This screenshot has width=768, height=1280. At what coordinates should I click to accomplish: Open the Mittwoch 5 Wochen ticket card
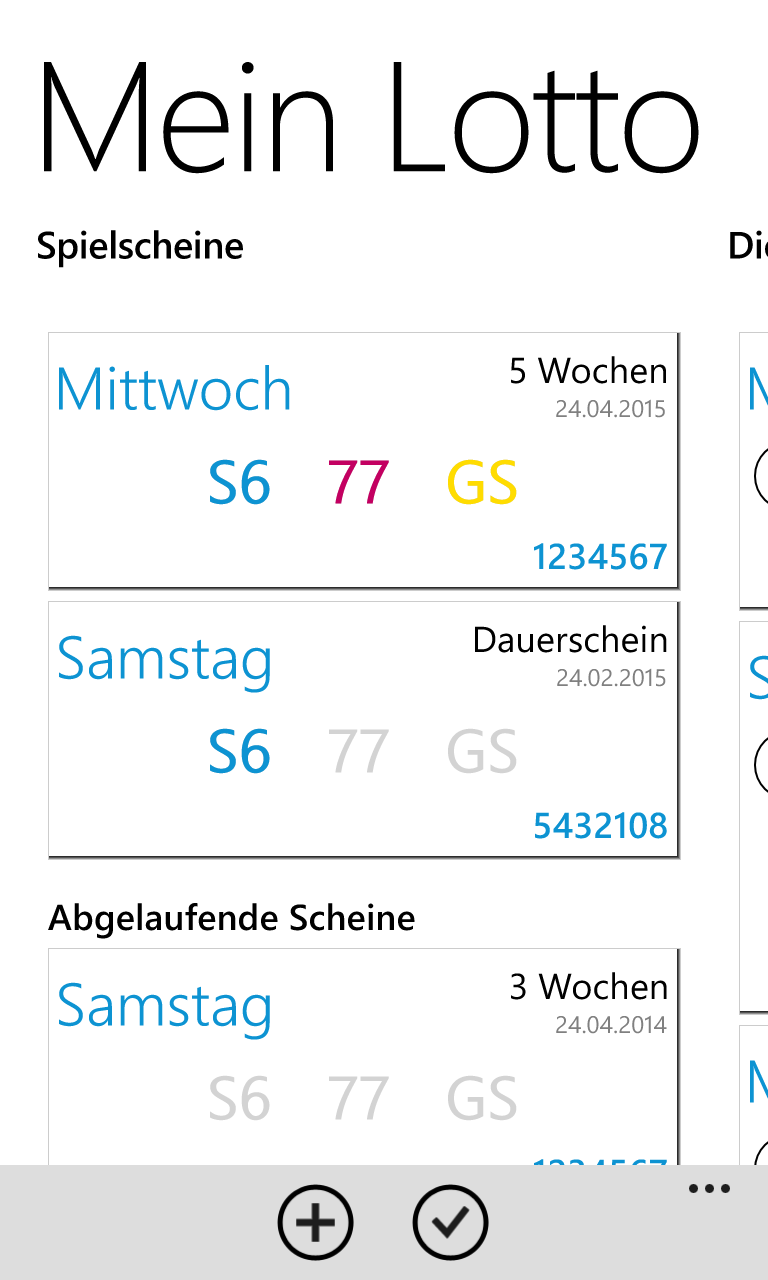[364, 460]
